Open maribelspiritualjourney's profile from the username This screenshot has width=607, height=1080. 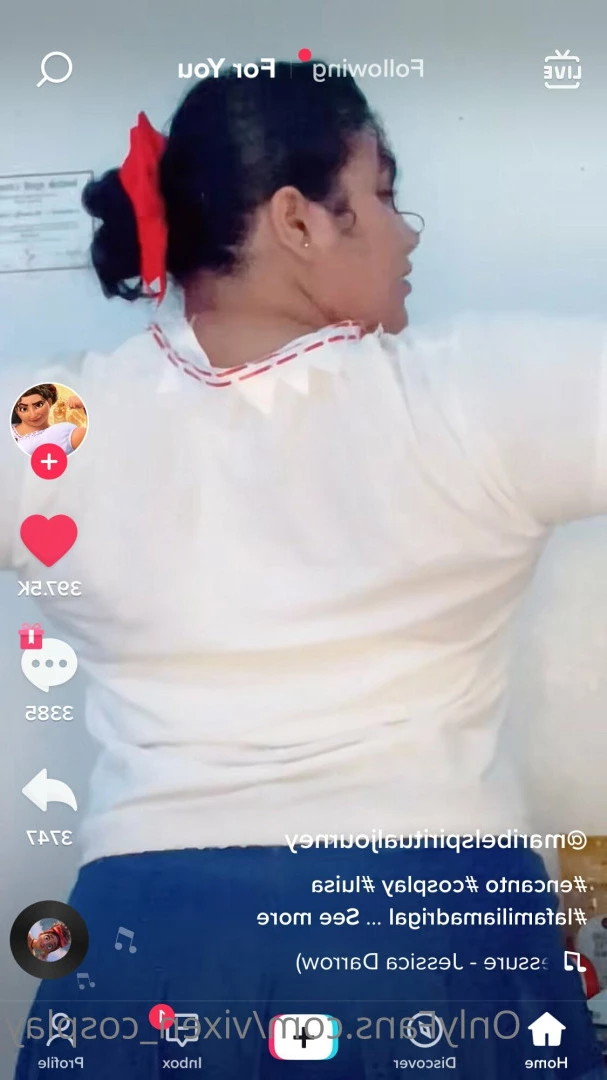coord(435,840)
